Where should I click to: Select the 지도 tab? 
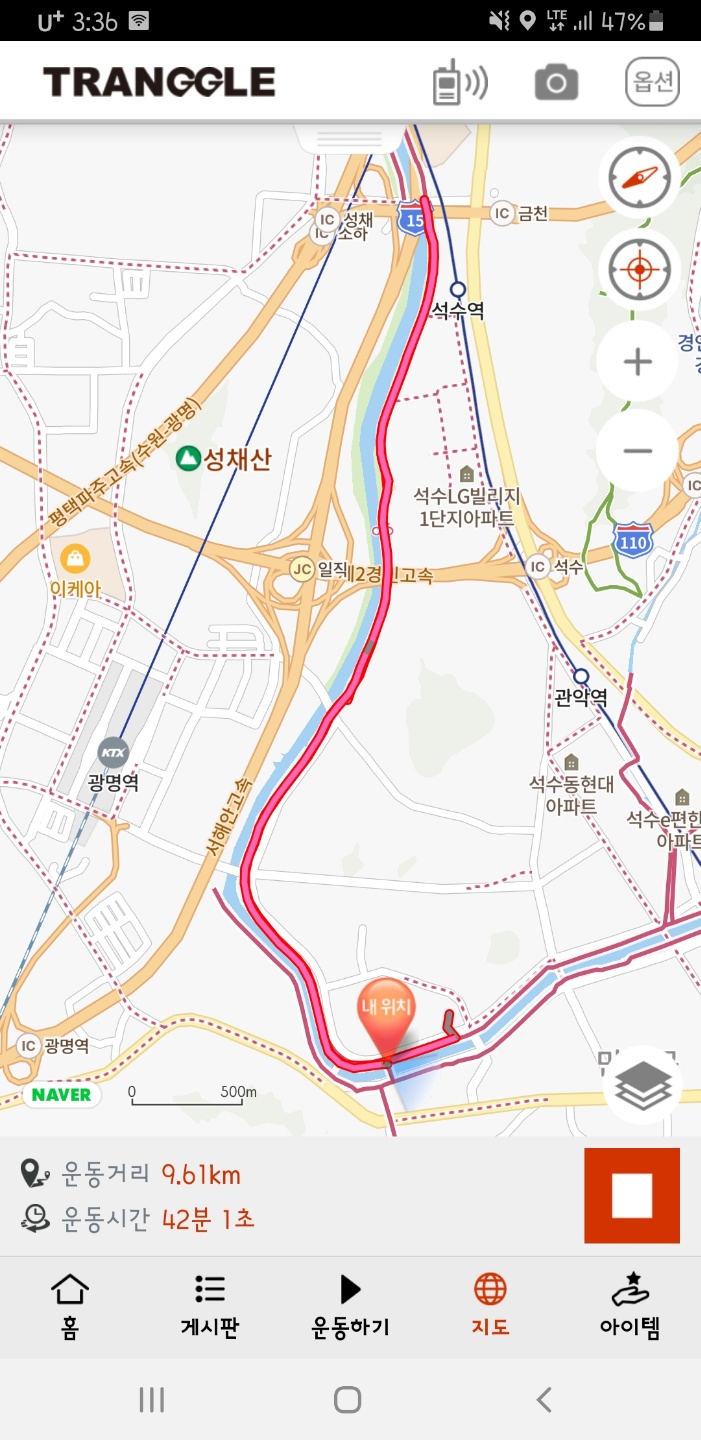490,1306
